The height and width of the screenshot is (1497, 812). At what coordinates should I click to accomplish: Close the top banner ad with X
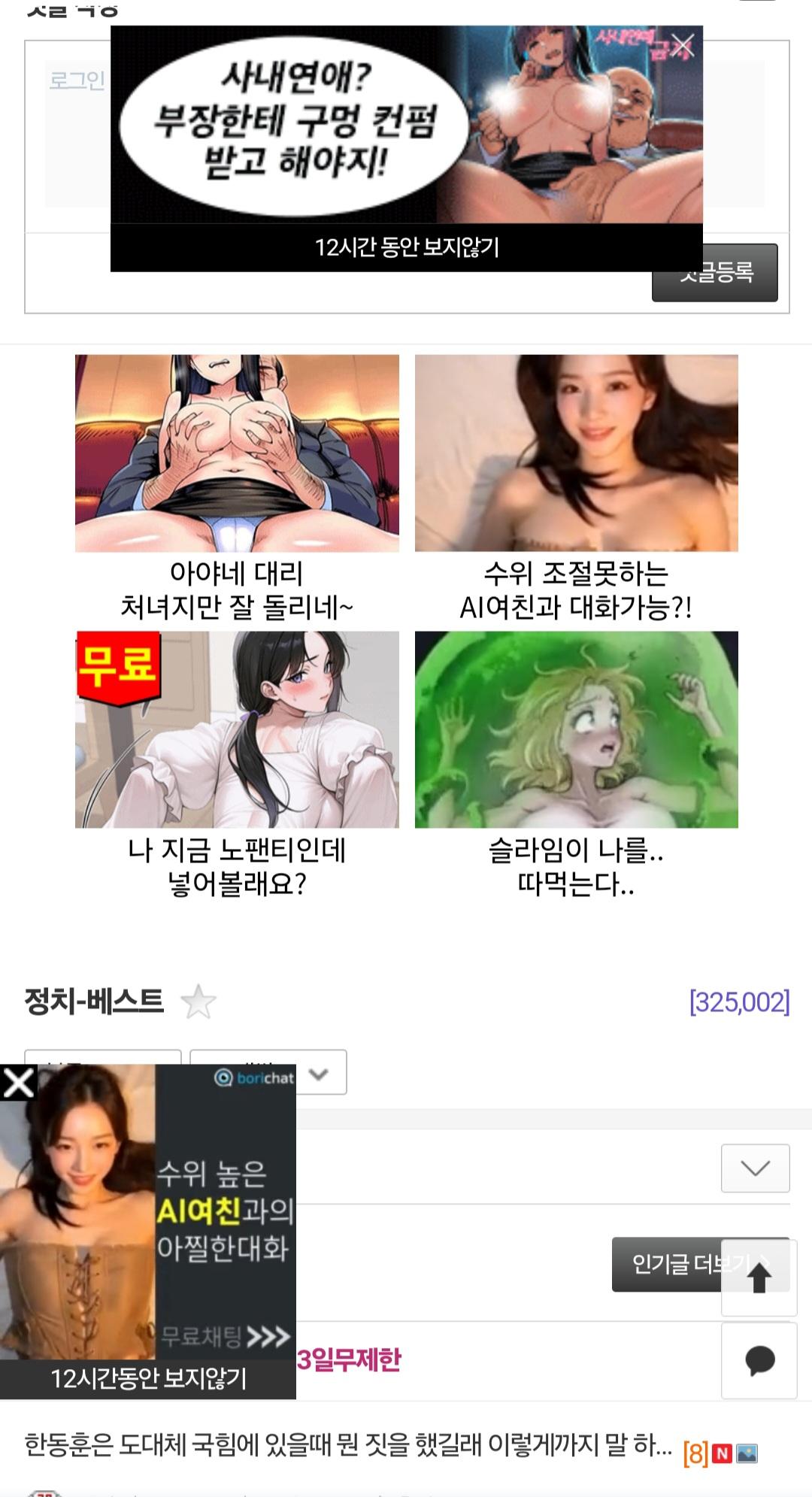[x=682, y=47]
